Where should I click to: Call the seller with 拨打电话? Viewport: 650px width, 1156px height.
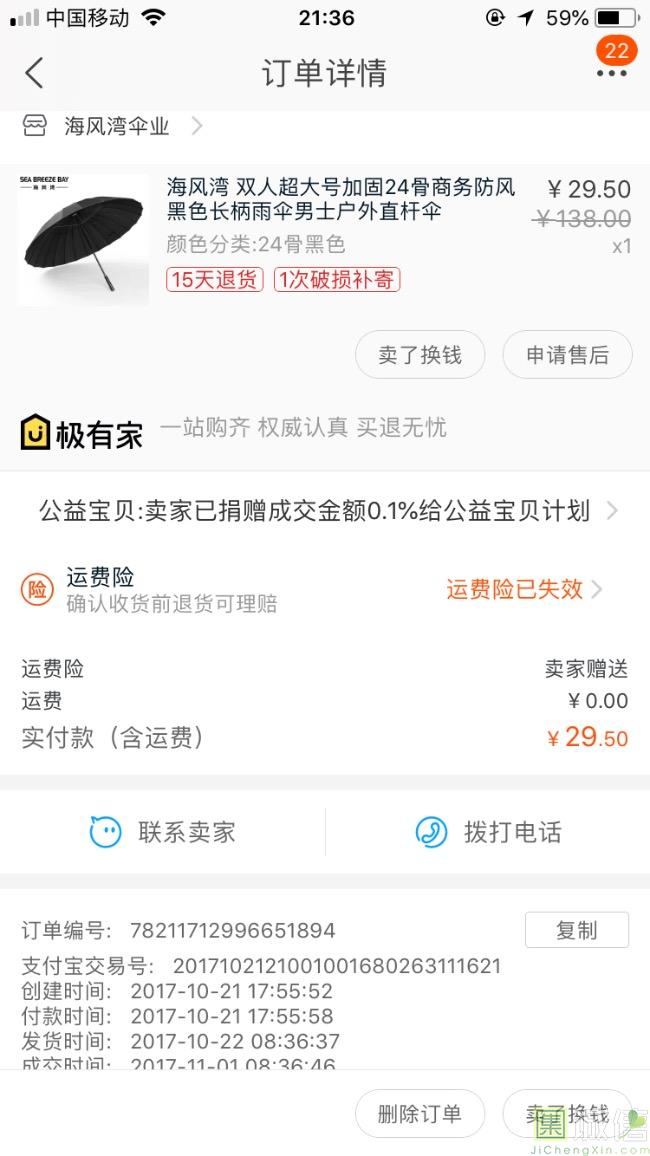(x=488, y=832)
